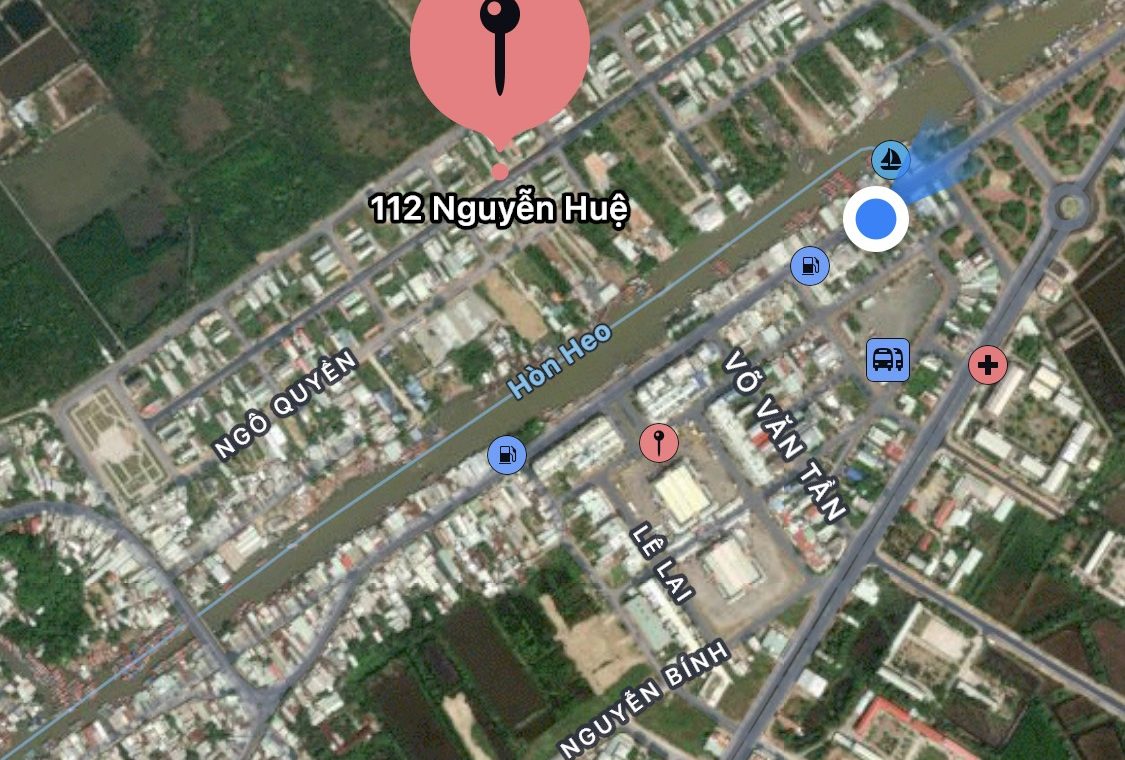This screenshot has height=760, width=1125.
Task: Select the red hospital cross marker
Action: [988, 365]
